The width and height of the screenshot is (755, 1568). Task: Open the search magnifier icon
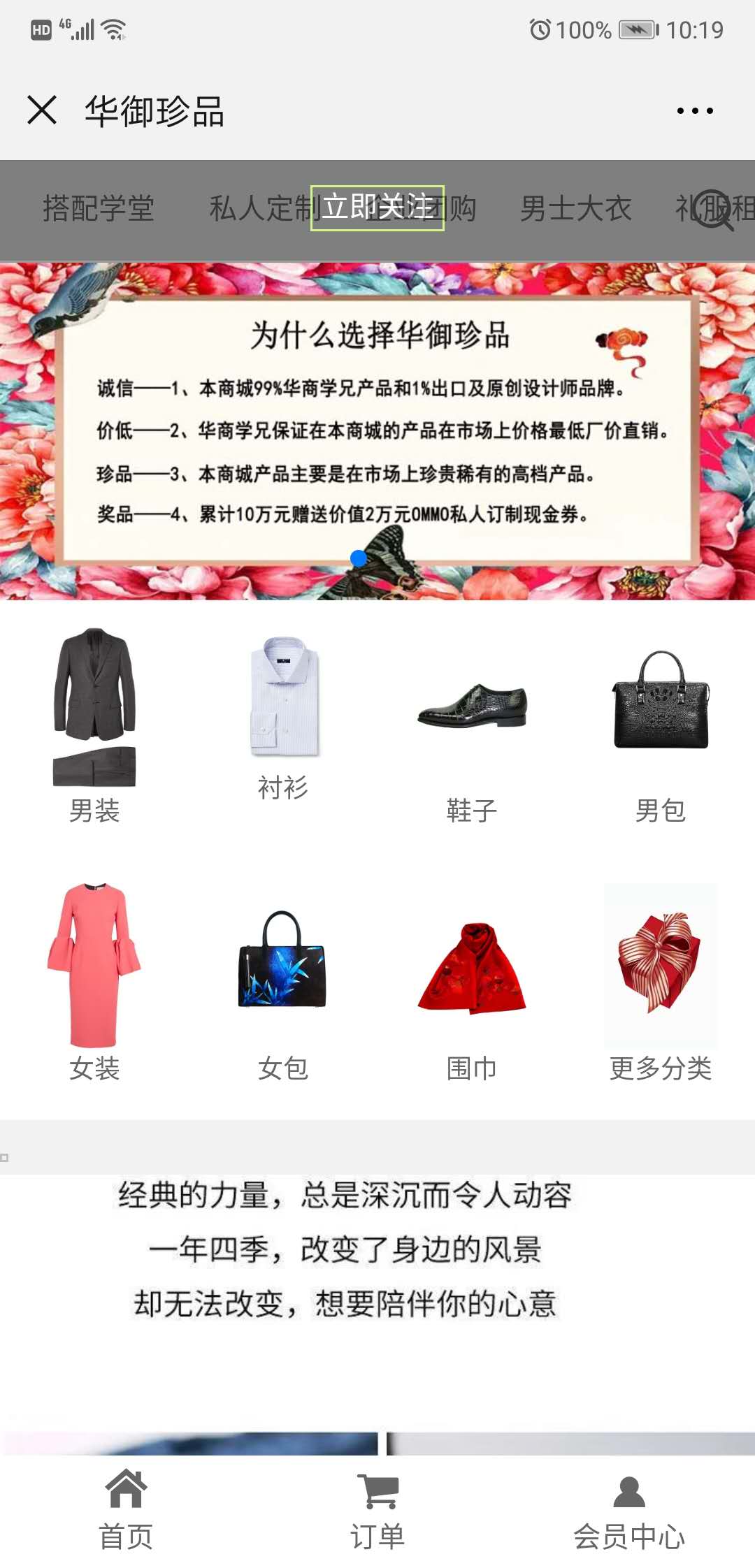(713, 210)
